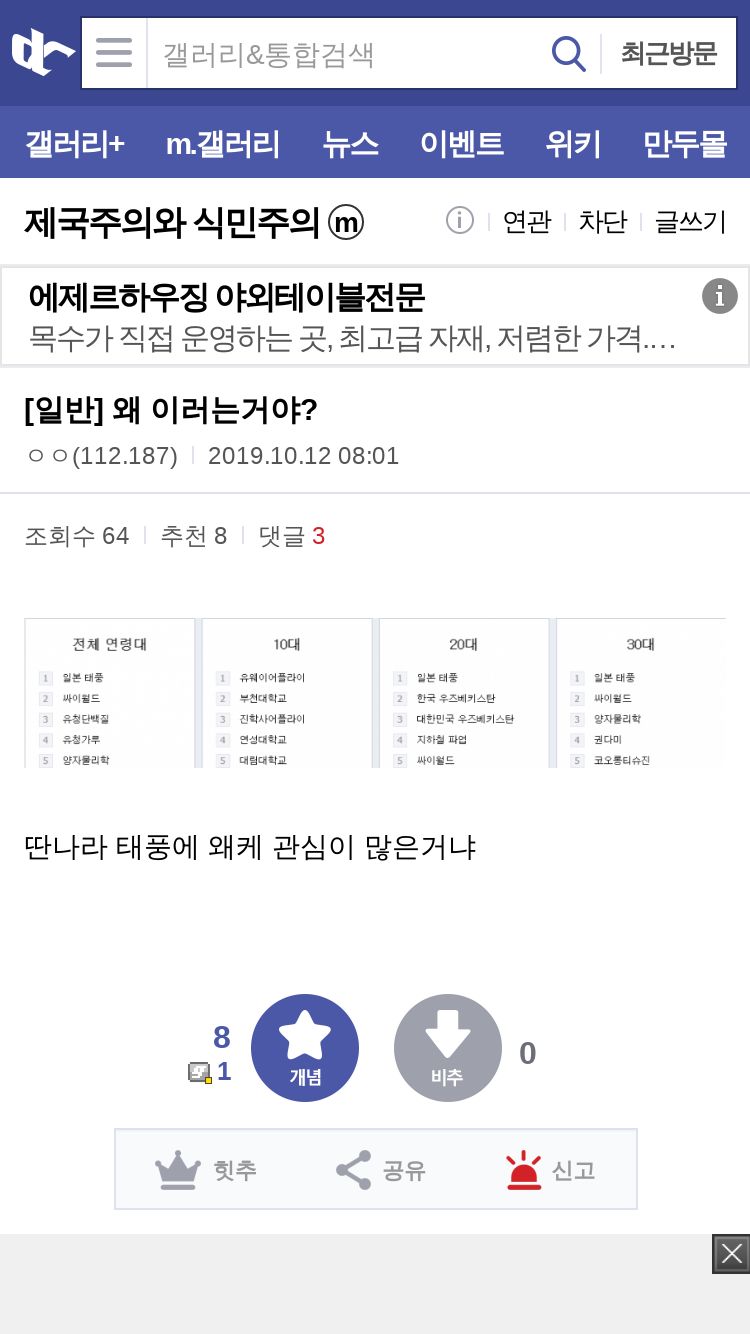This screenshot has width=750, height=1334.
Task: Tap 차단 to block
Action: 602,221
